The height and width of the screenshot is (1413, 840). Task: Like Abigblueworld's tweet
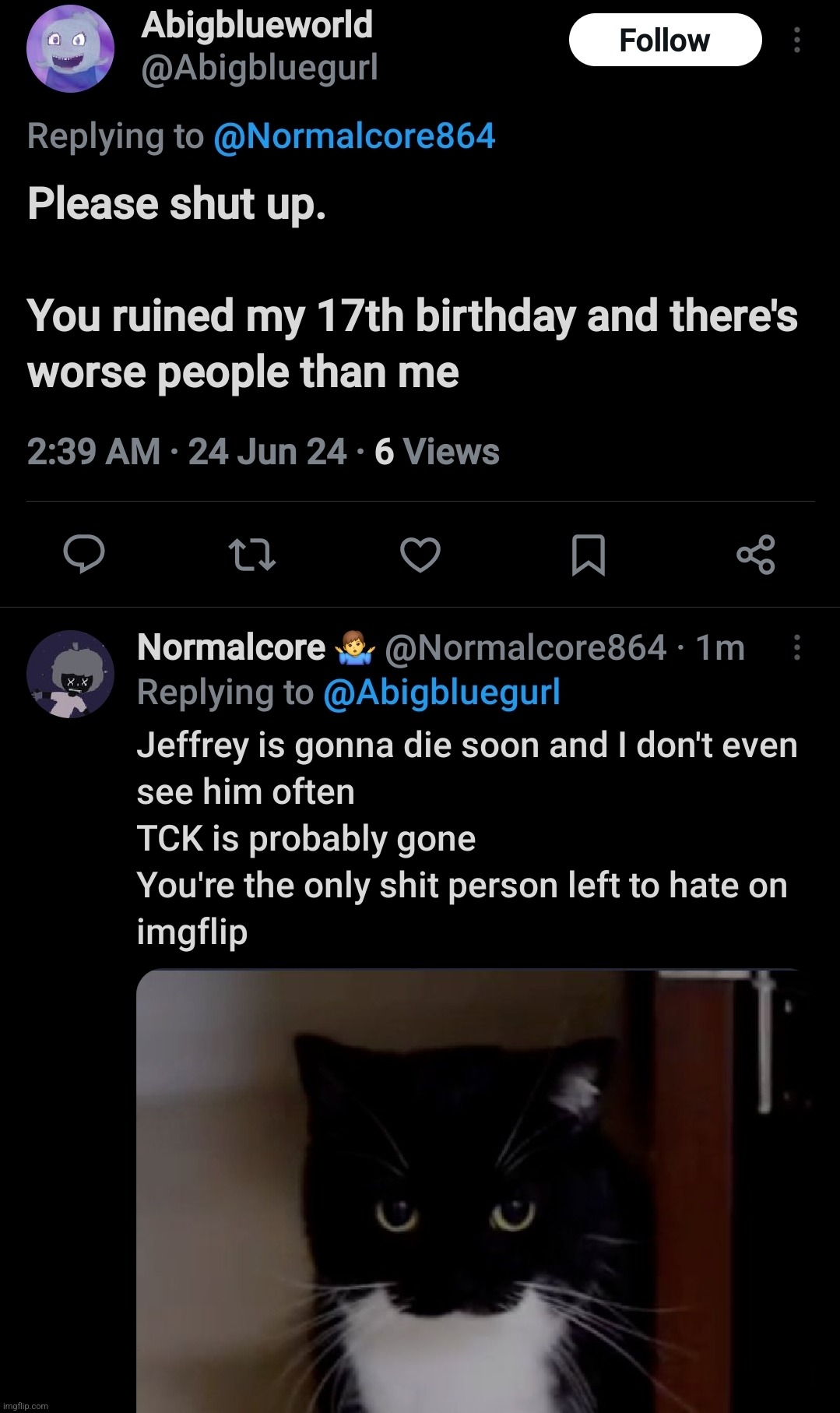420,554
